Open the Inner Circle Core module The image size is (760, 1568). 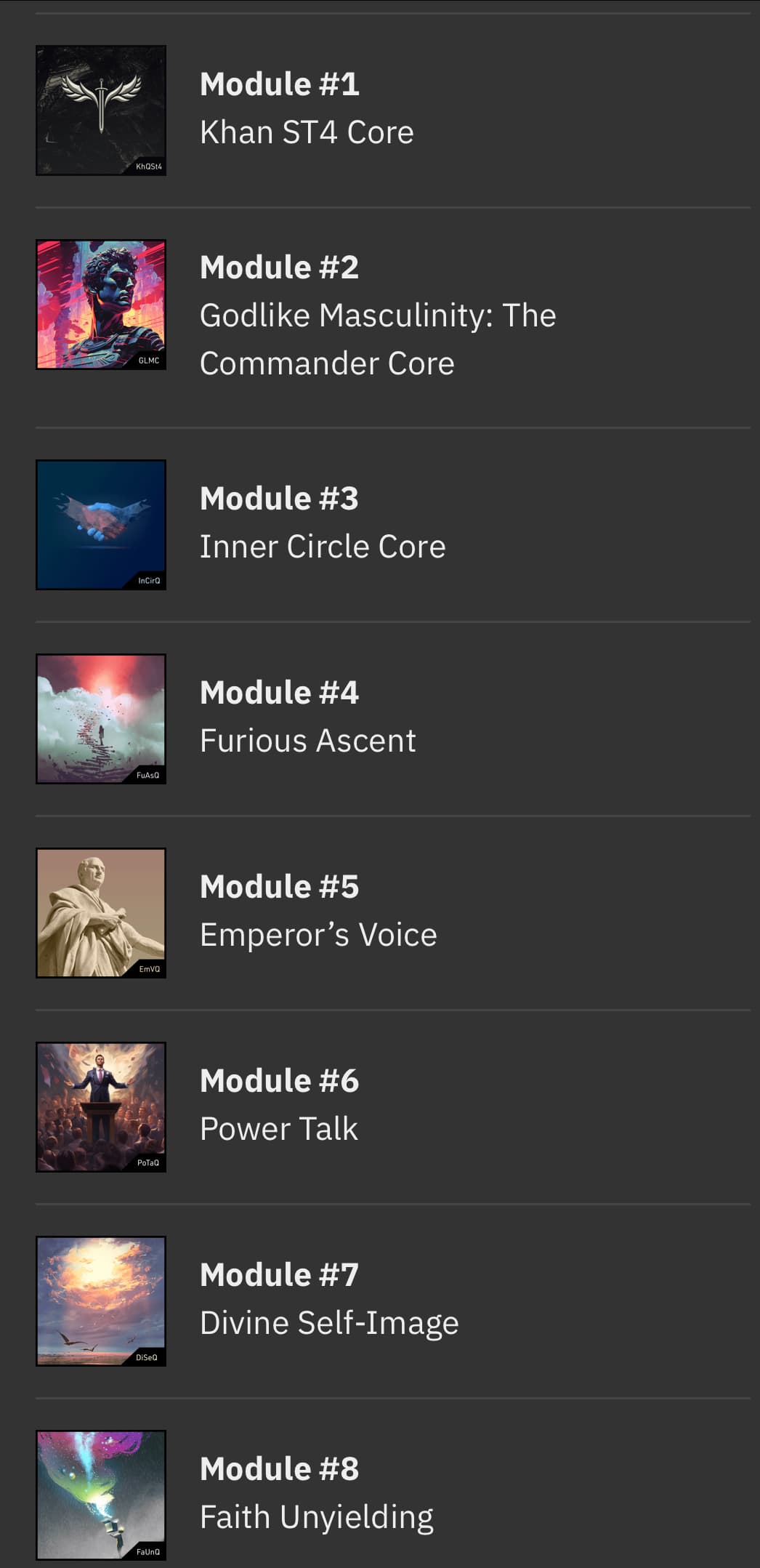coord(392,525)
